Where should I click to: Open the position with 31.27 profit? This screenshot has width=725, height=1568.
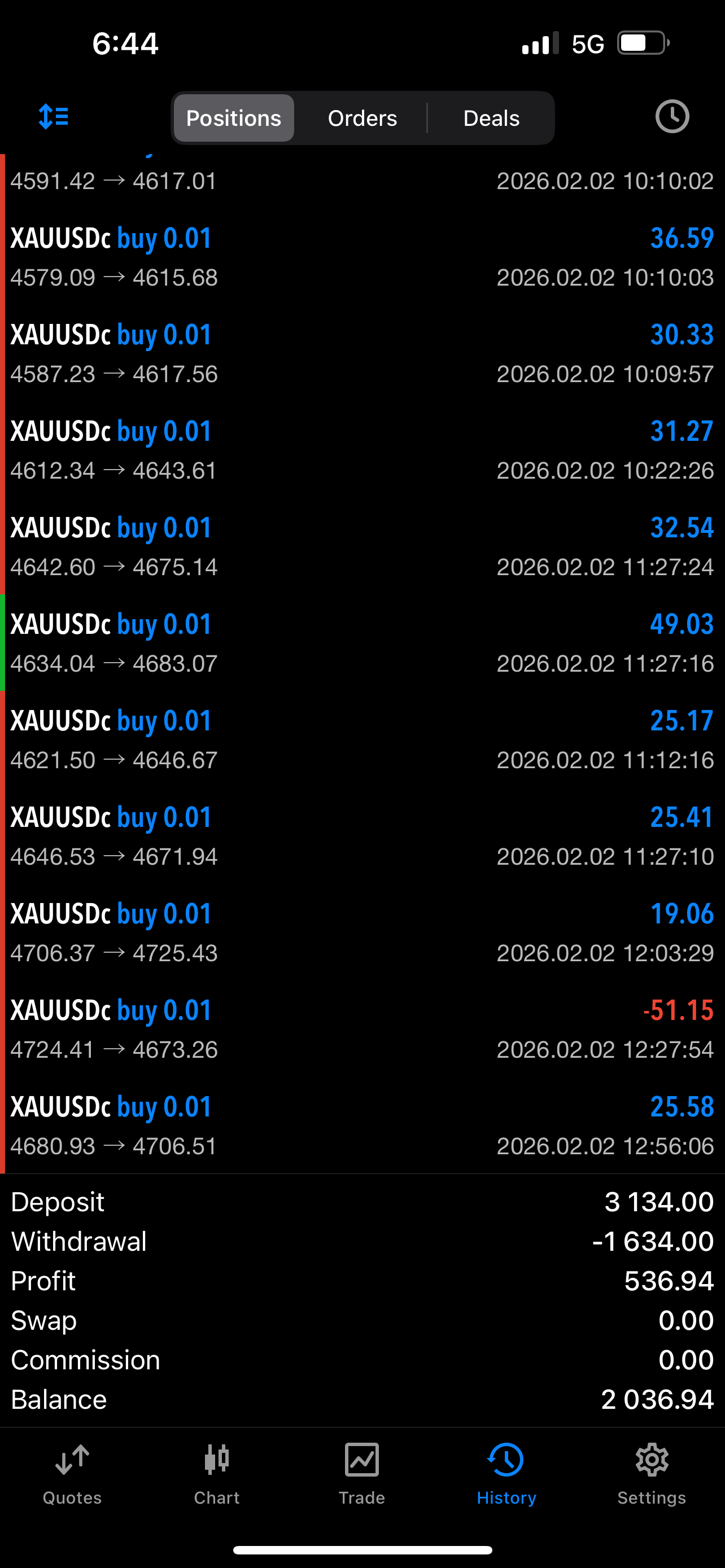click(362, 450)
